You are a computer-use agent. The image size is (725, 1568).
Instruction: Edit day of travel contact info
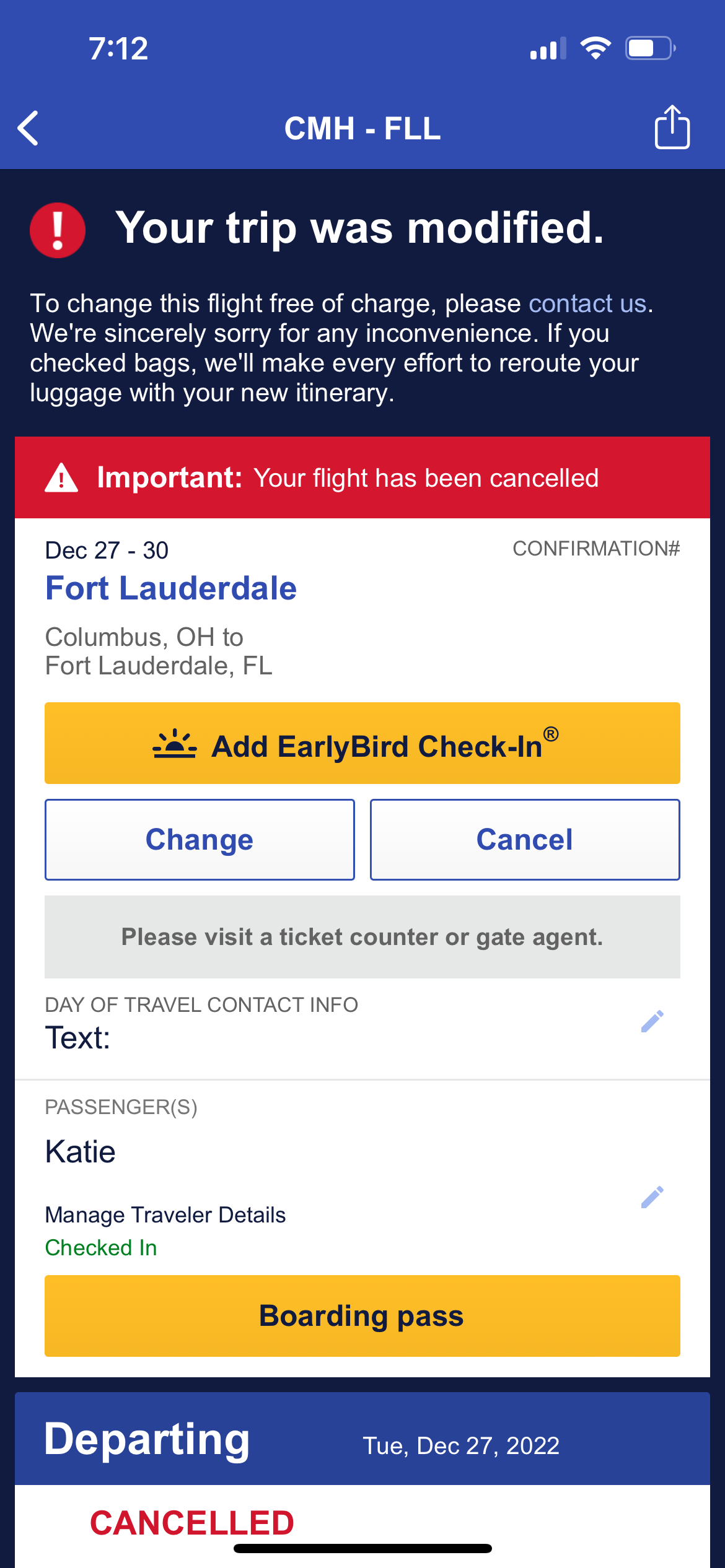652,1021
